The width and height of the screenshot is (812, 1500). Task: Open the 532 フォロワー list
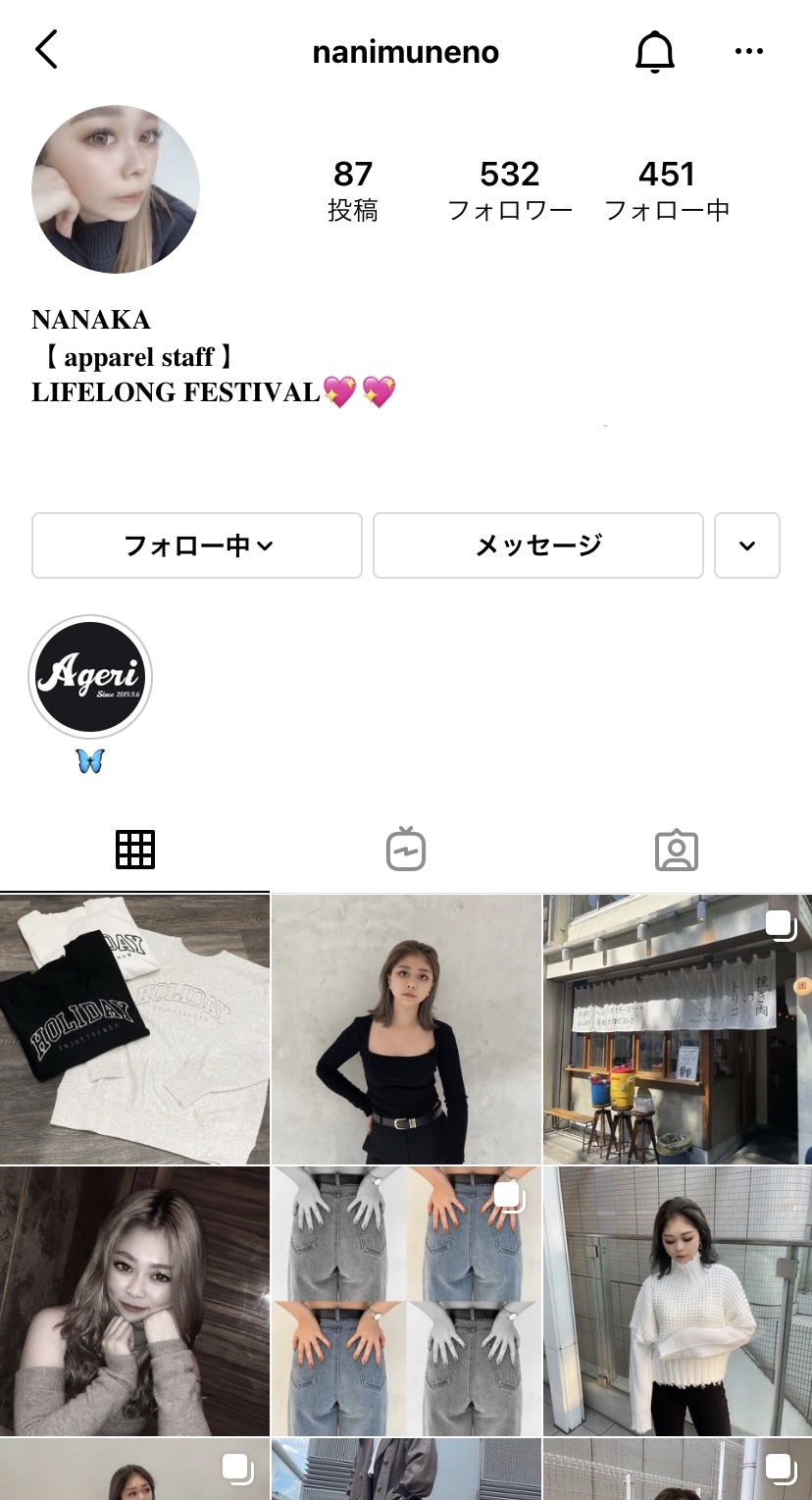510,190
